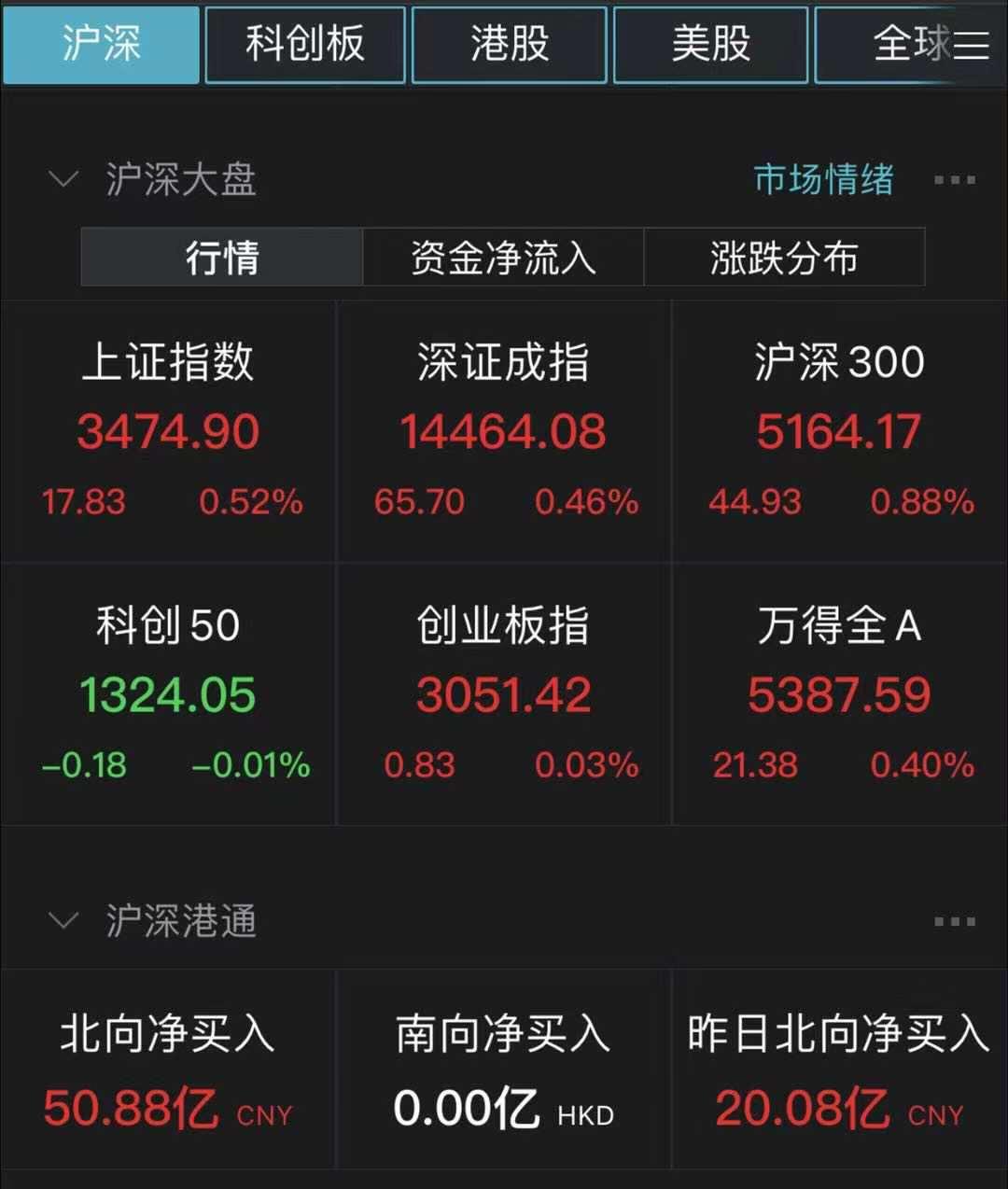Image resolution: width=1008 pixels, height=1189 pixels.
Task: Open the 科创50 index card
Action: [168, 694]
